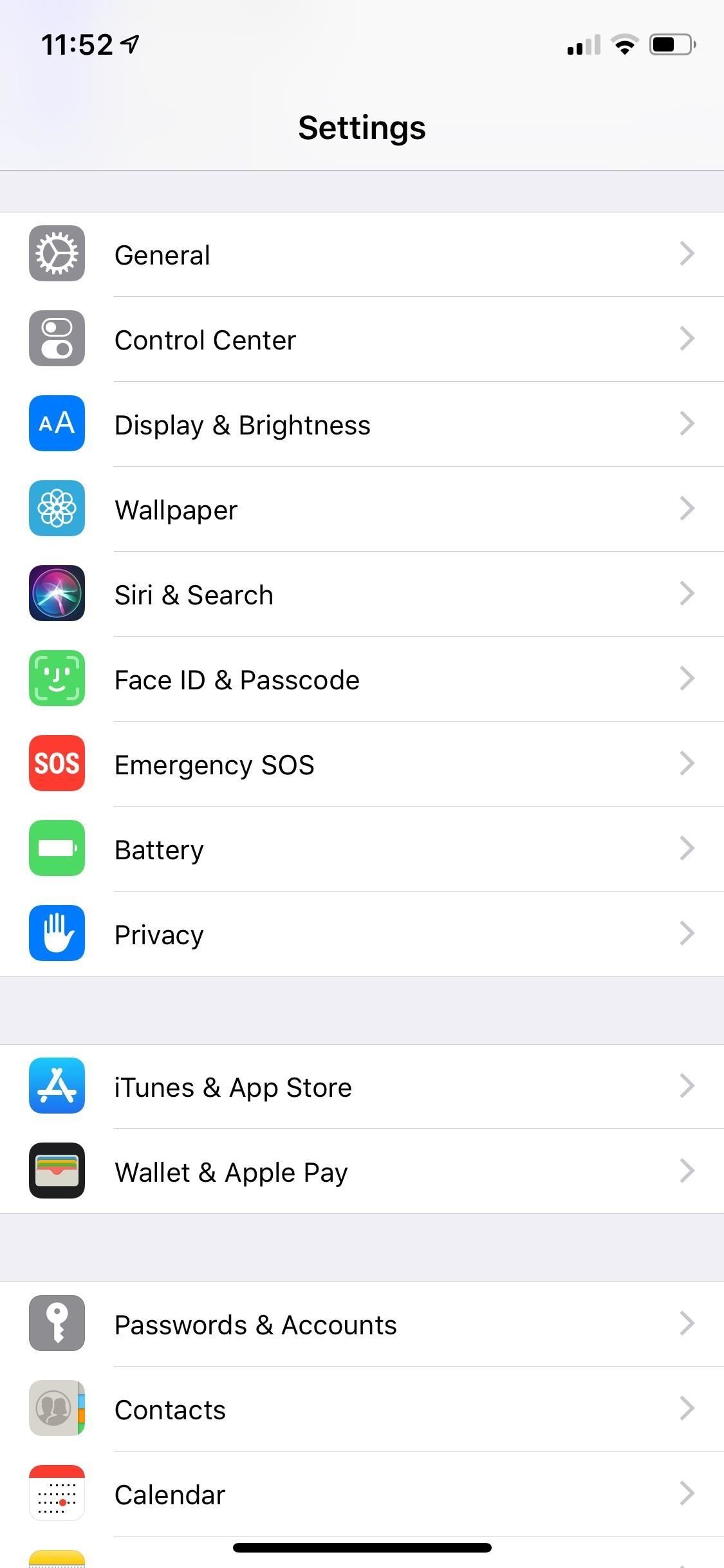Image resolution: width=724 pixels, height=1568 pixels.
Task: Tap the Passwords & Accounts key icon
Action: tap(57, 1323)
